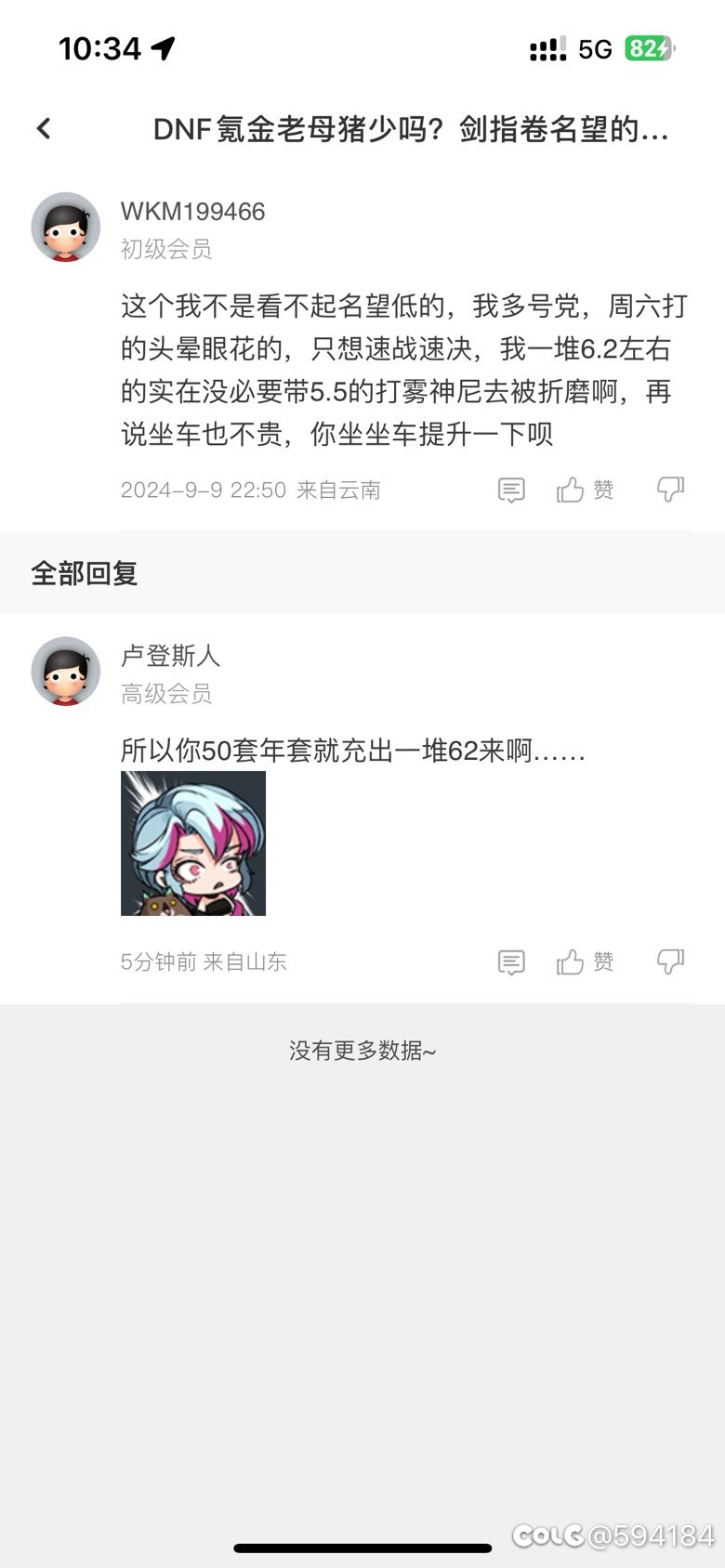Dislike WKM199466's comment

[670, 489]
